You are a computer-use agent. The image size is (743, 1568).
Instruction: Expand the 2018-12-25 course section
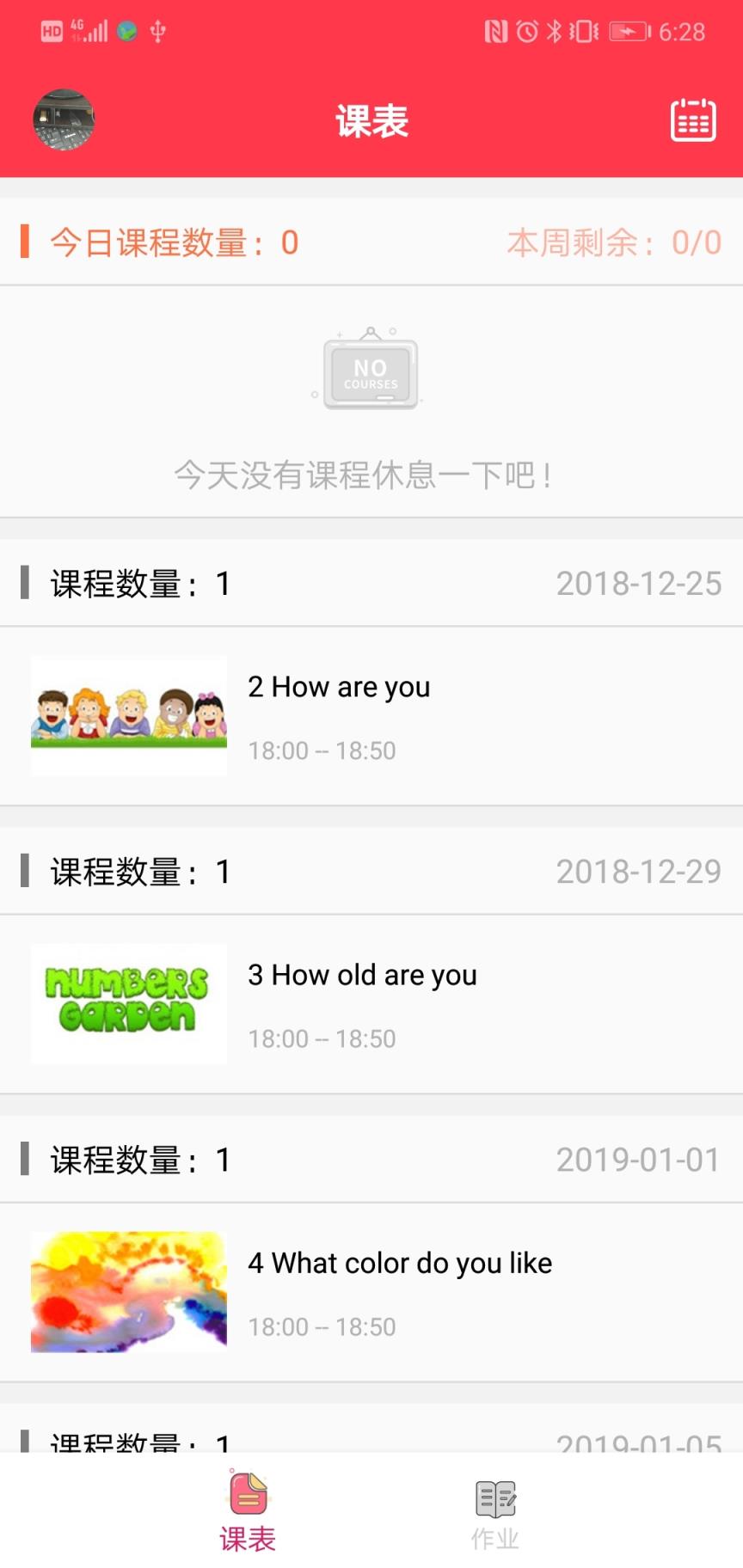371,583
